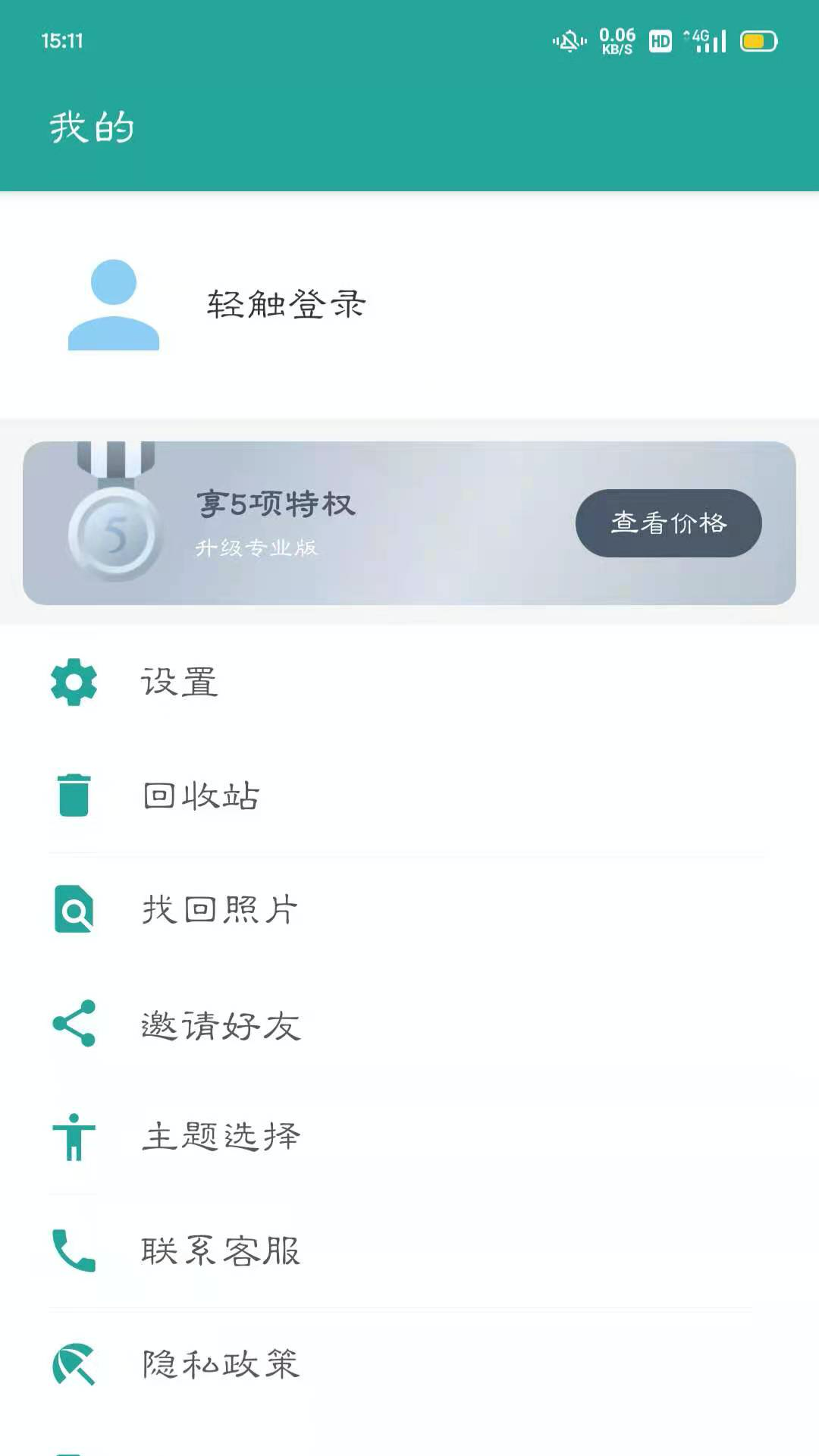Tap the blue user avatar to log in

tap(112, 303)
